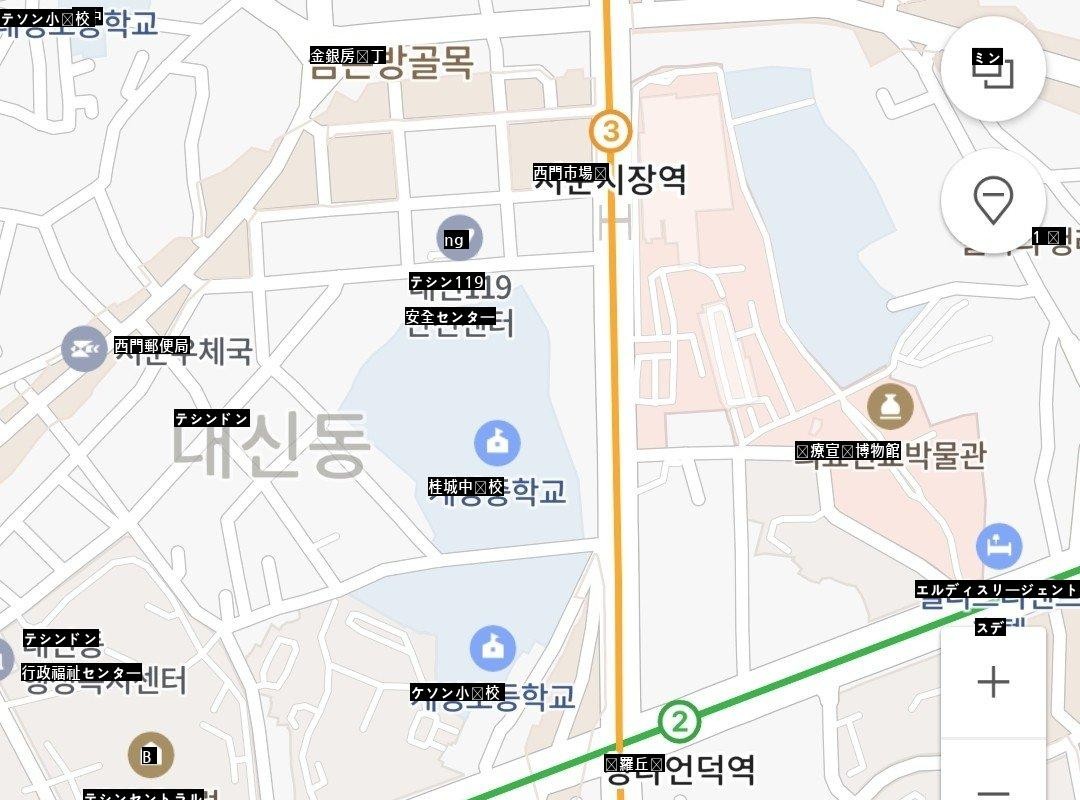The image size is (1080, 800).
Task: Select the line 2 station marker
Action: pos(679,721)
